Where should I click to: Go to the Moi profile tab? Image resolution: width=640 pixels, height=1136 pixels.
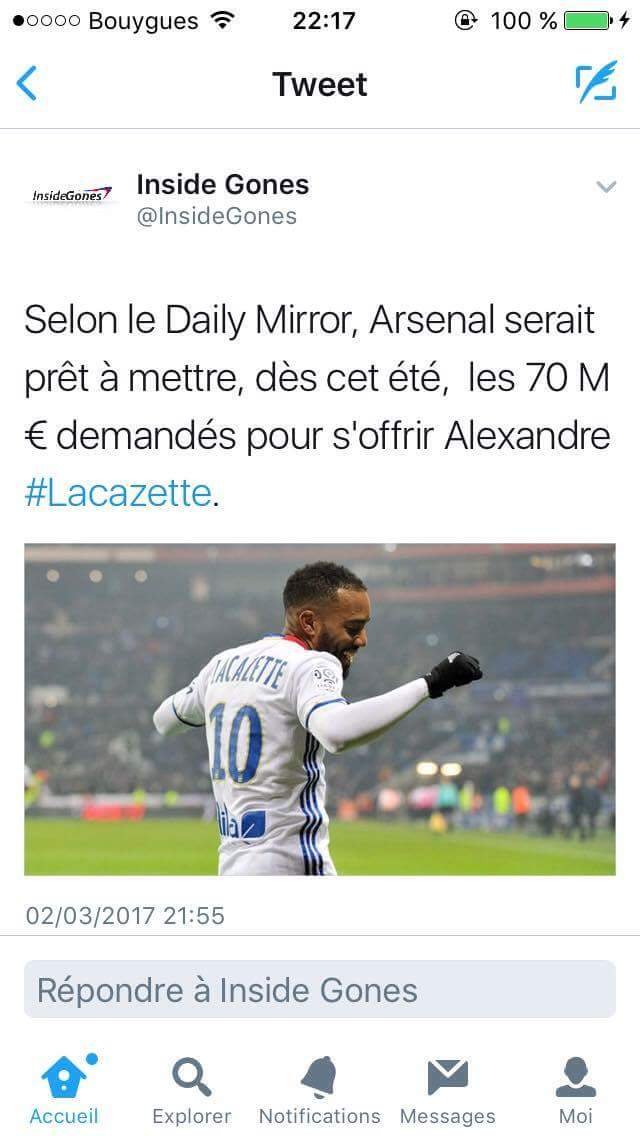pos(575,1089)
